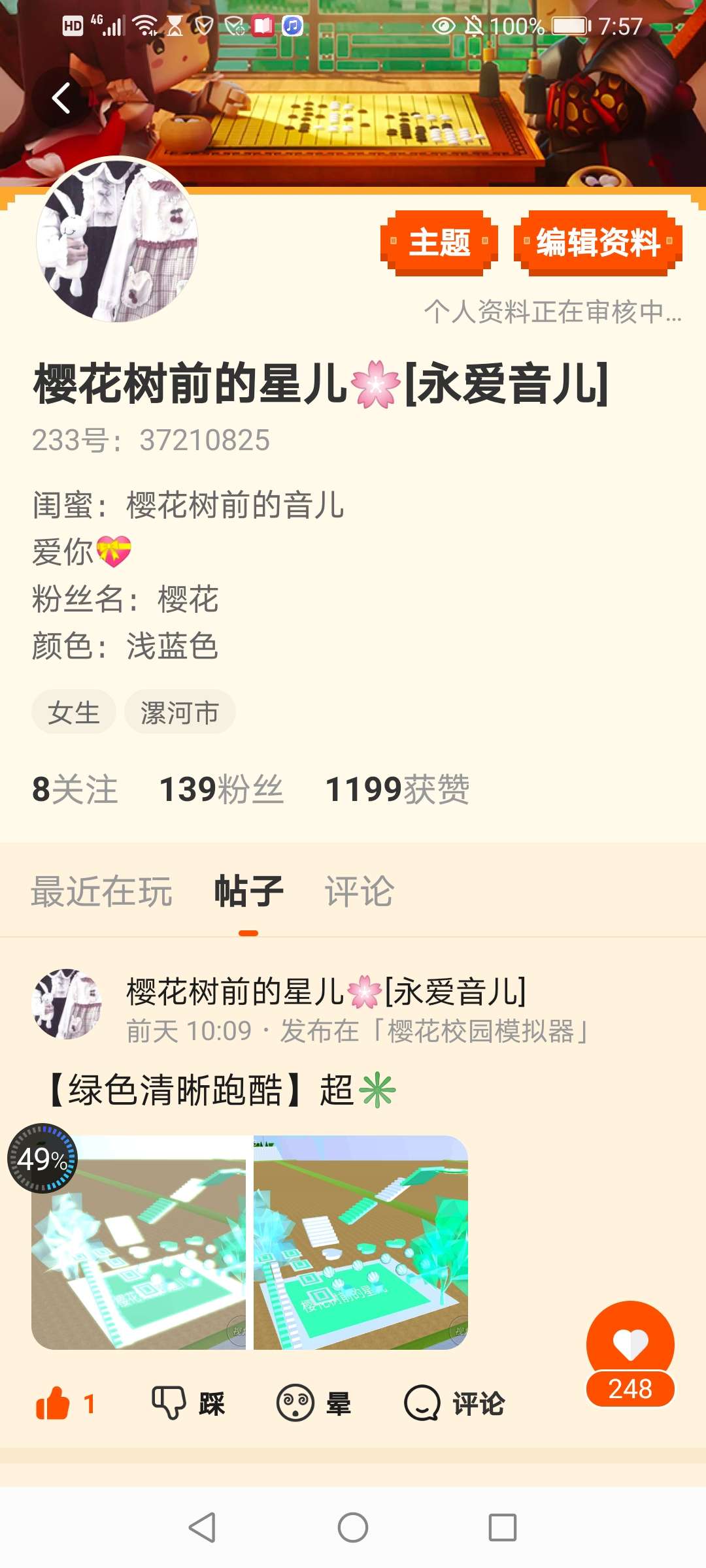Open 樱花校园模拟器 forum link
The image size is (706, 1568).
pyautogui.click(x=480, y=1032)
